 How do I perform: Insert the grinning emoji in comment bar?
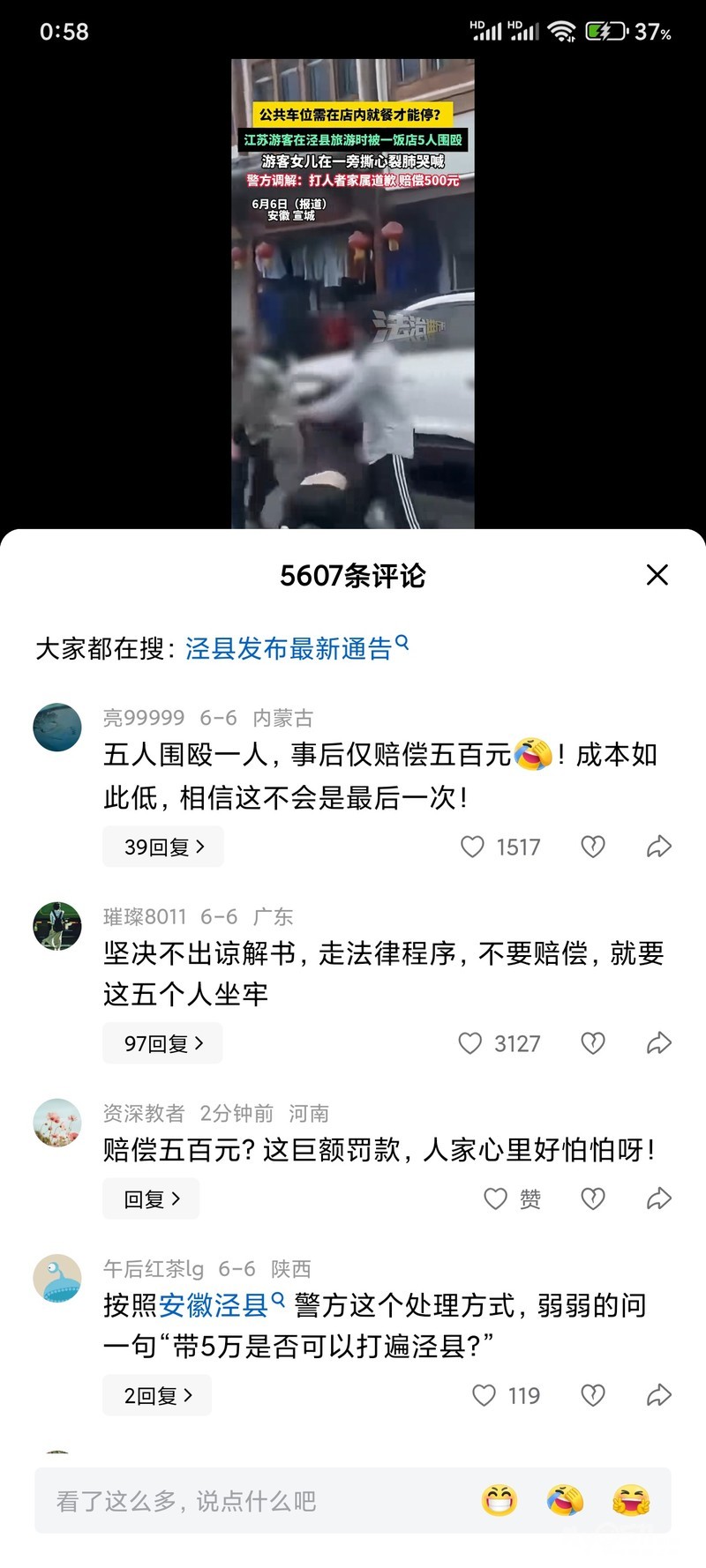point(499,1500)
